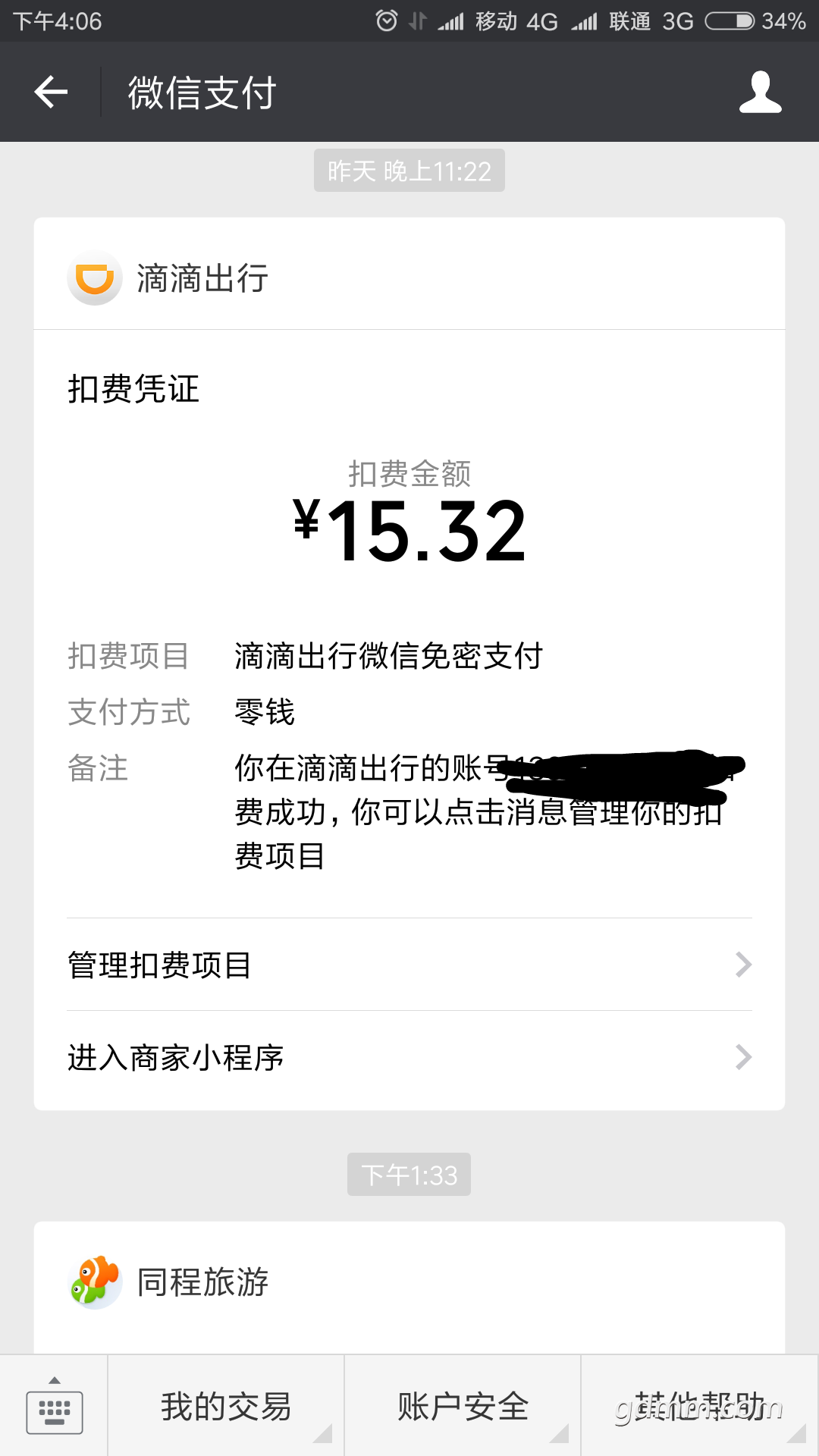Viewport: 819px width, 1456px height.
Task: Go back from 微信支付
Action: (52, 93)
